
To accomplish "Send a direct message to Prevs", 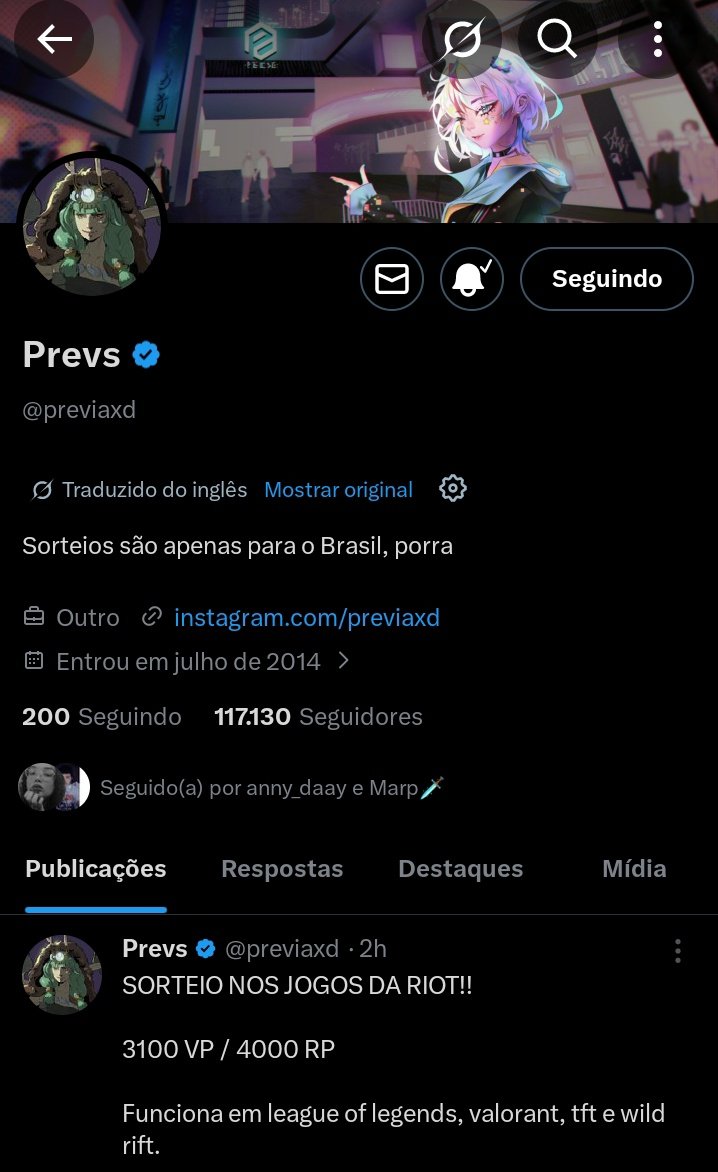I will click(392, 279).
